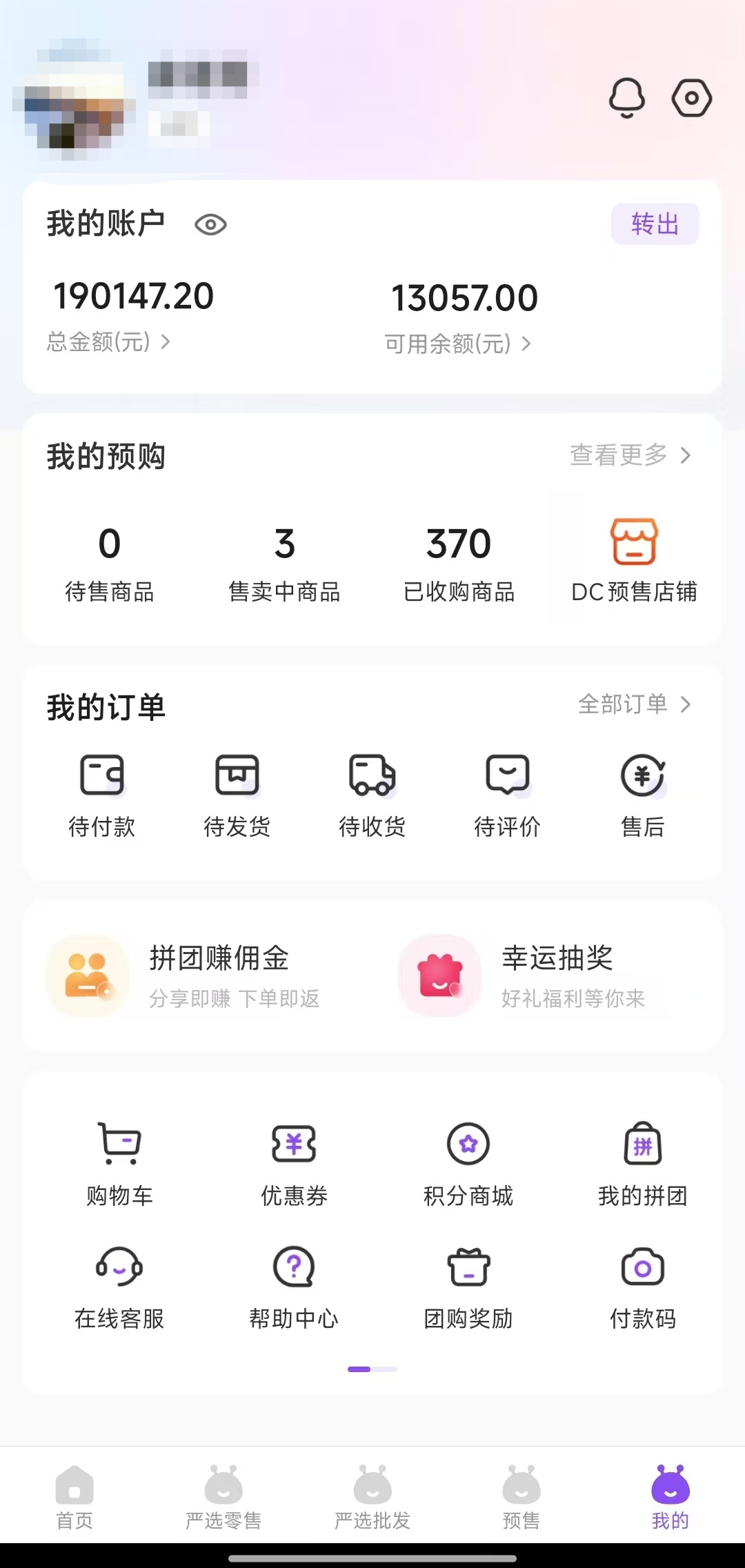Contact 在线客服 online support
745x1568 pixels.
[119, 1287]
